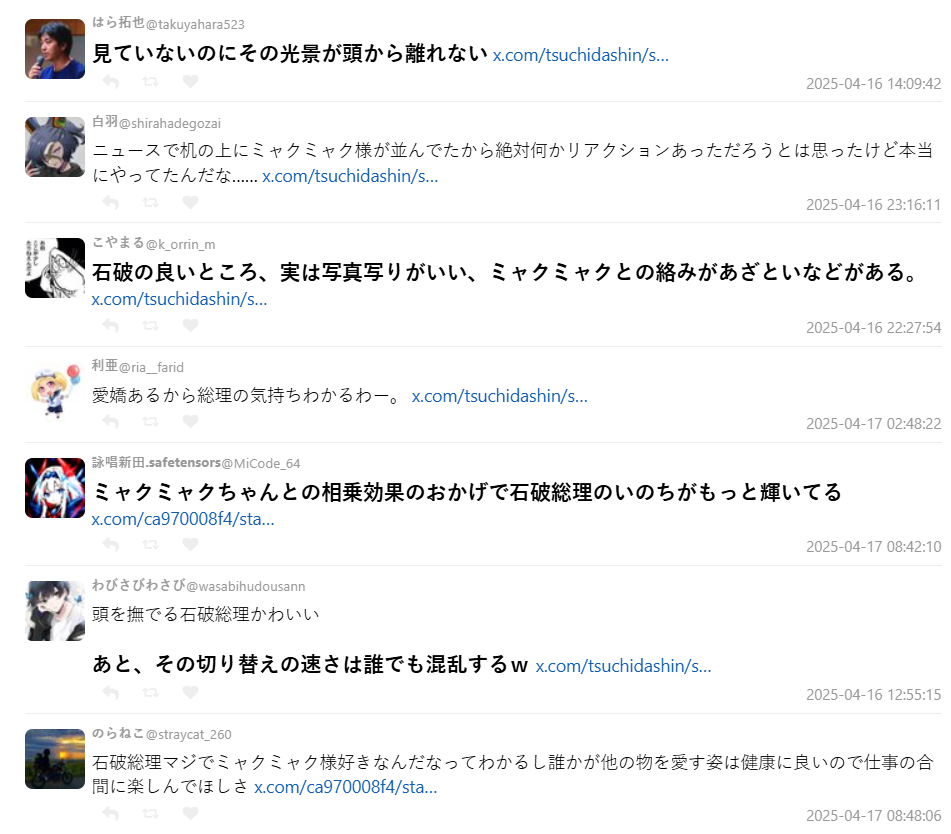
Task: Open the link in k_orrin_m's tweet
Action: (179, 299)
